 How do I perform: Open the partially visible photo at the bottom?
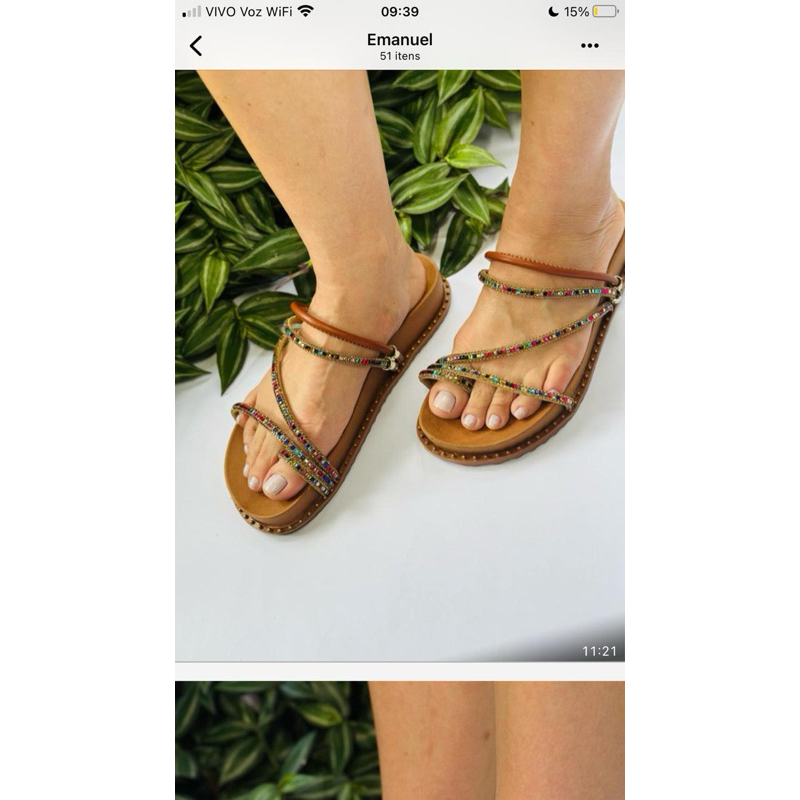(x=400, y=740)
